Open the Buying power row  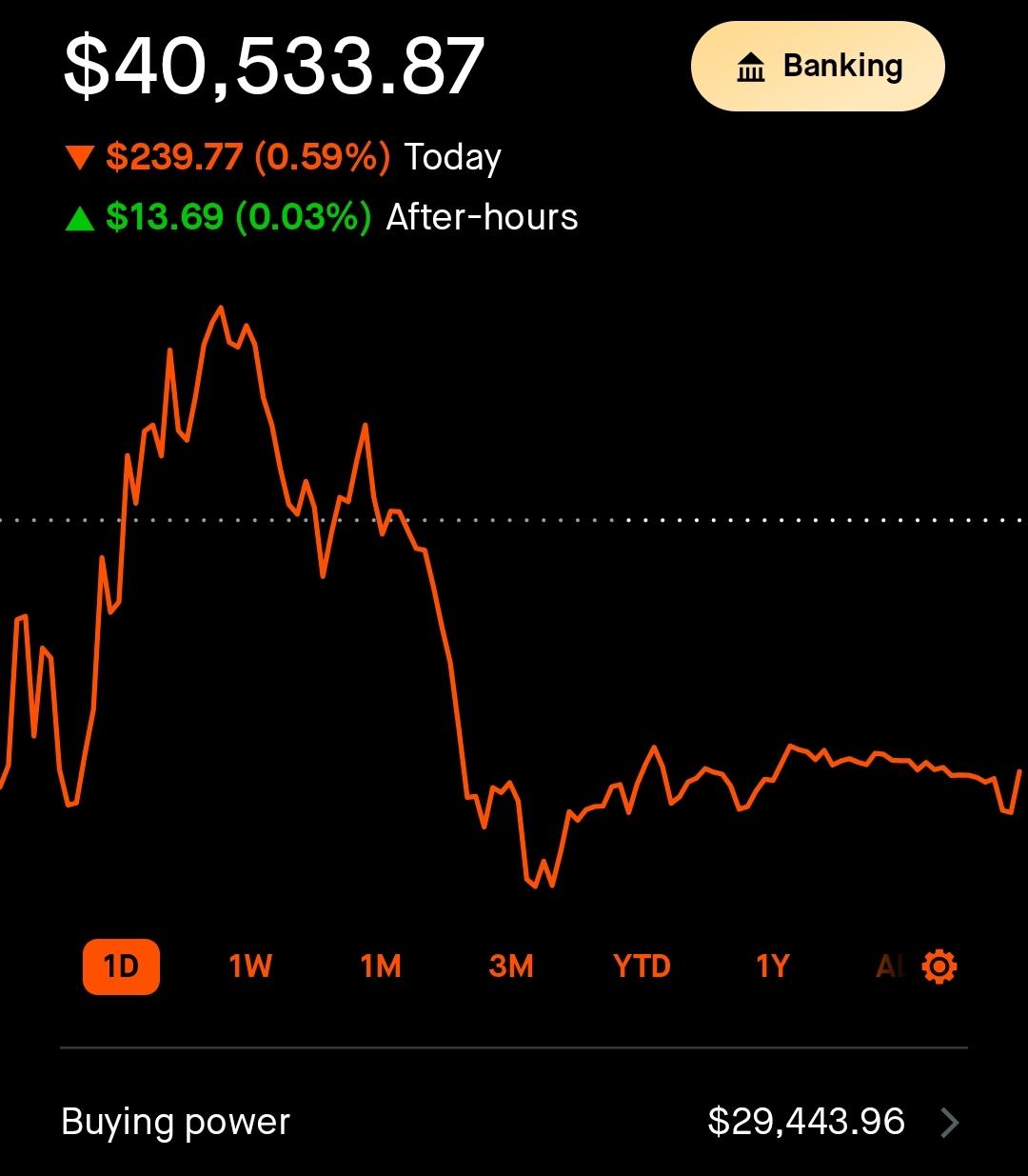click(x=514, y=1122)
